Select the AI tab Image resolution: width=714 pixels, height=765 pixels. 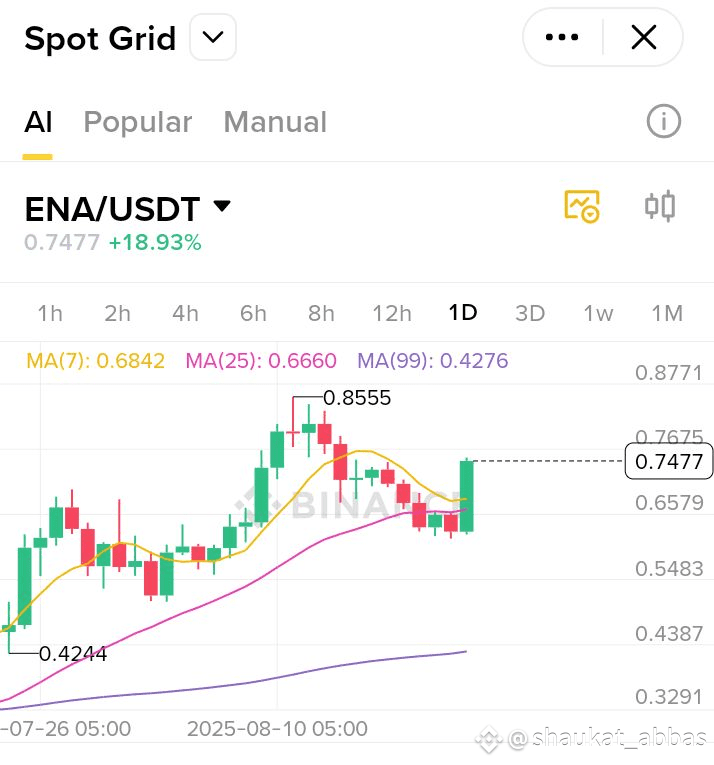[38, 122]
